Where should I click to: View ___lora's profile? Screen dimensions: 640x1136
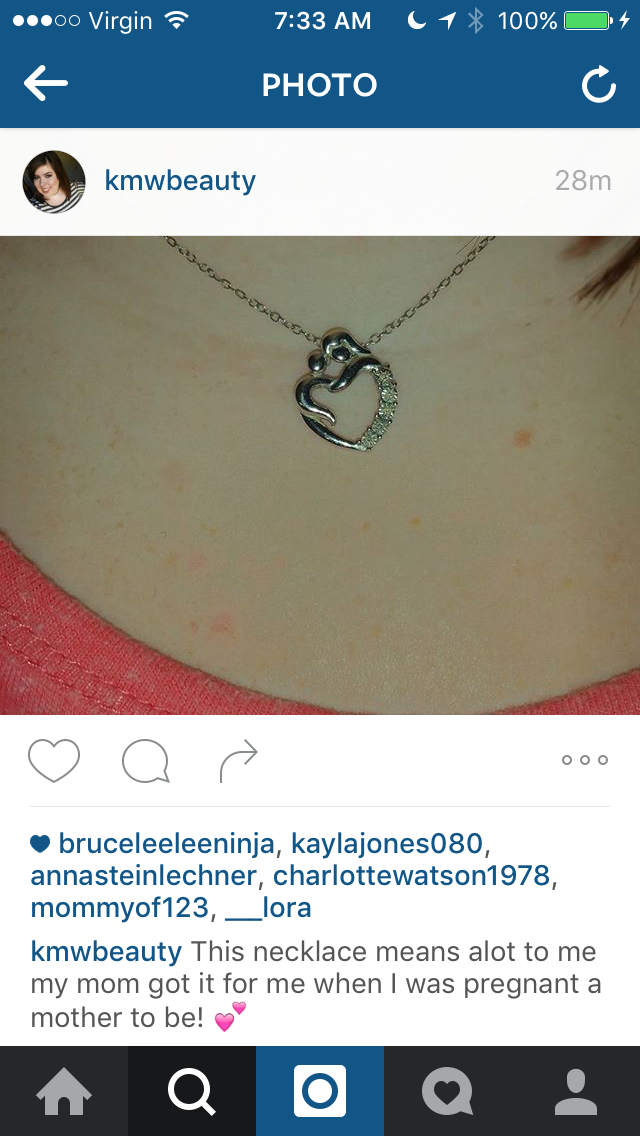pos(268,908)
